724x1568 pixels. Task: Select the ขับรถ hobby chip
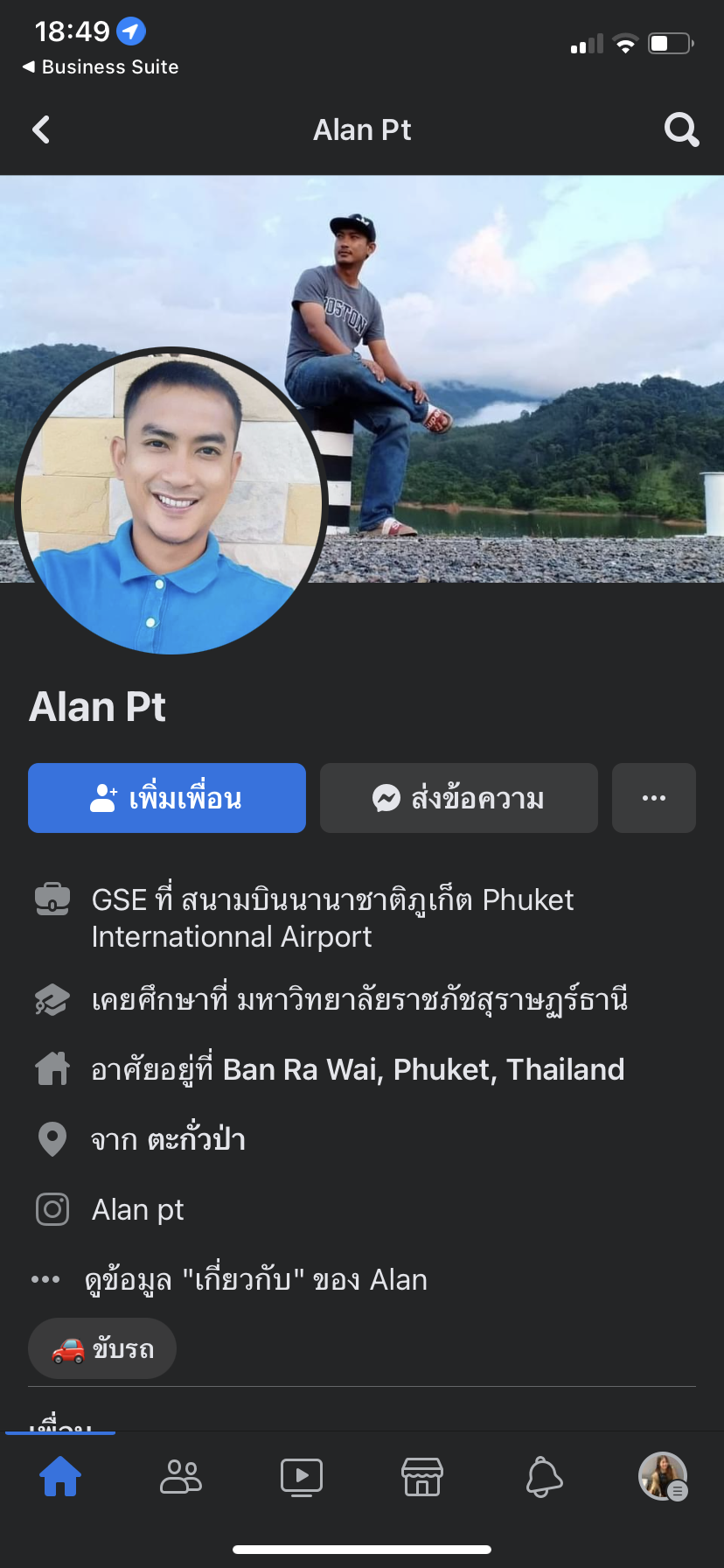click(x=102, y=1348)
